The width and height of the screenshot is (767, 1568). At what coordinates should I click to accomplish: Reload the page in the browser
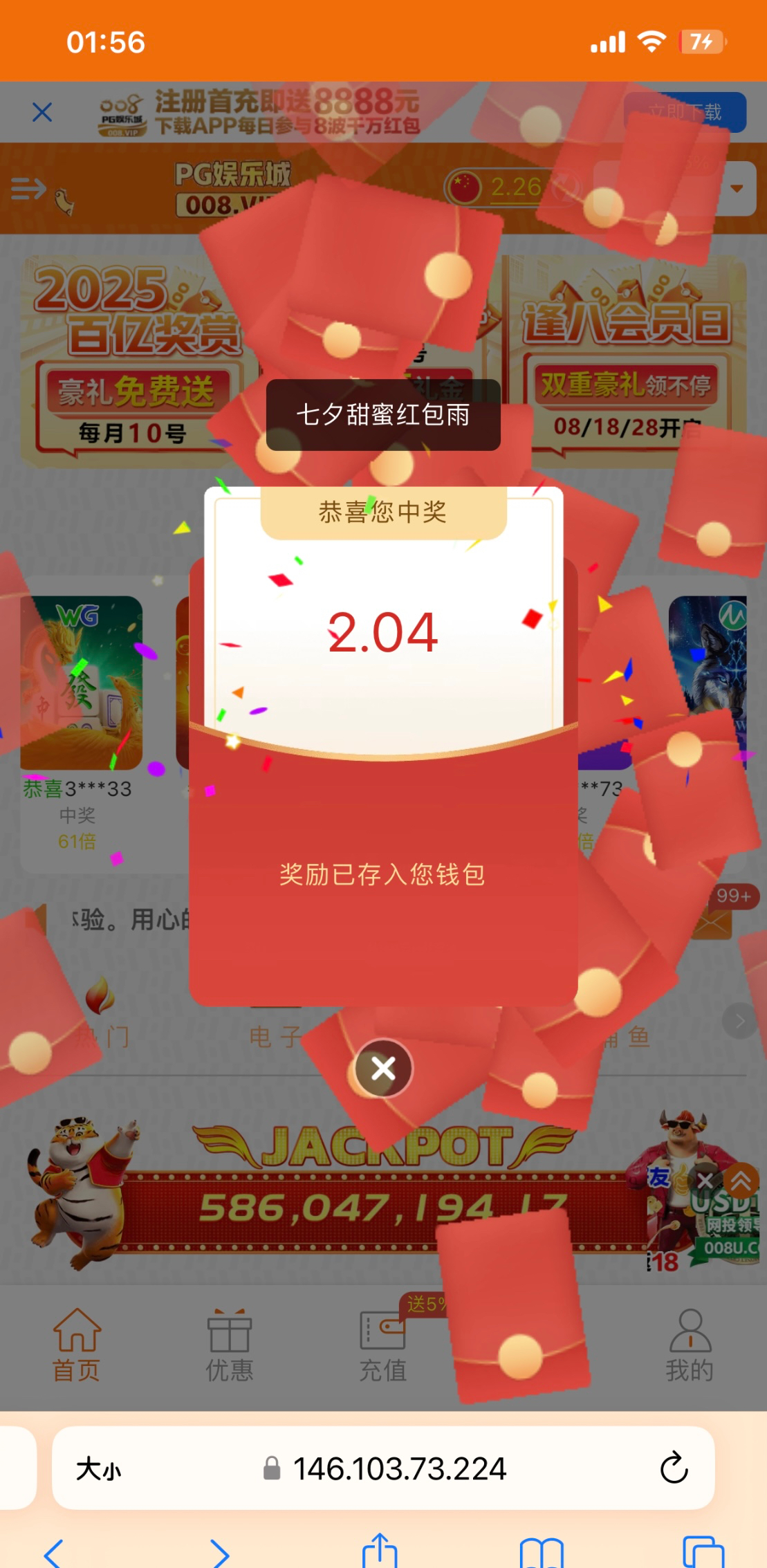coord(674,1468)
